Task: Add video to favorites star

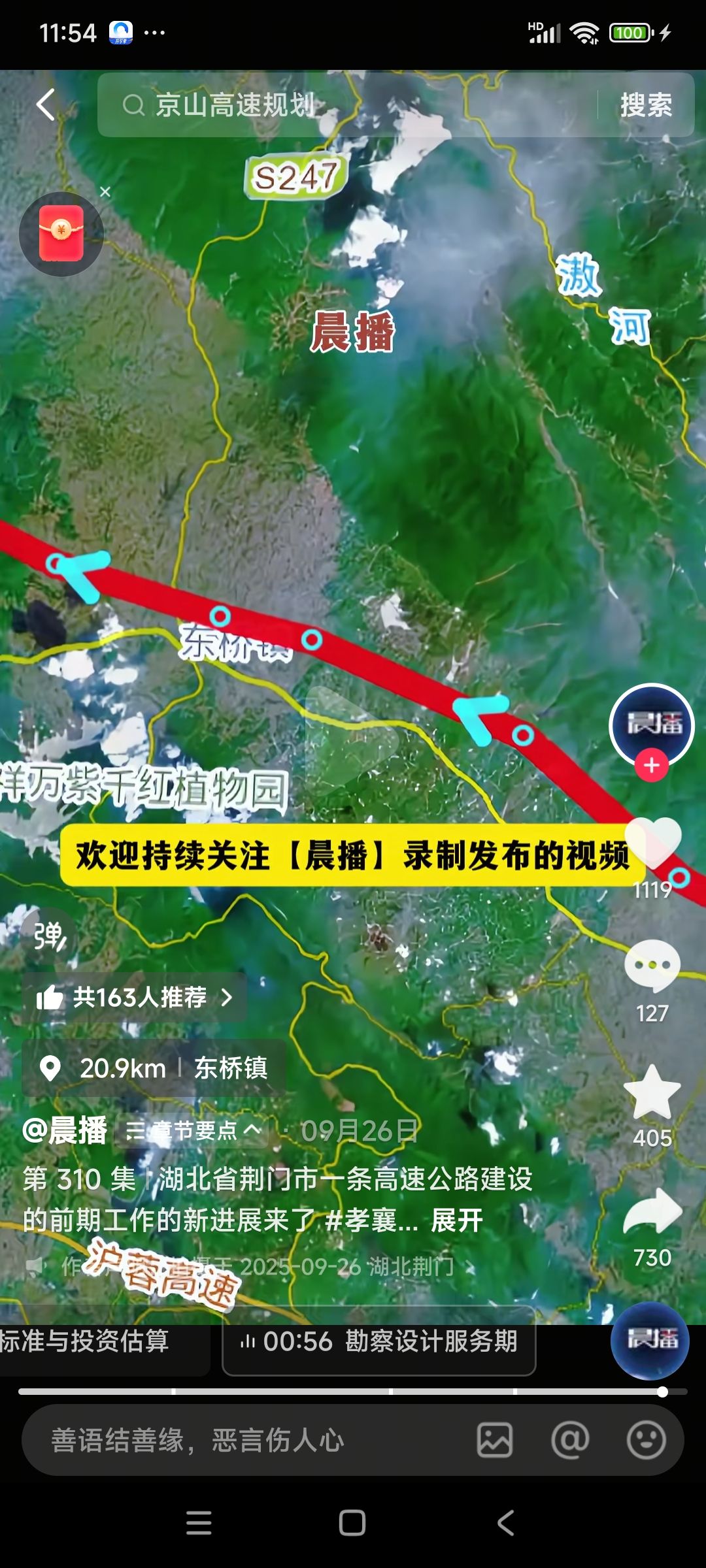Action: tap(652, 1092)
